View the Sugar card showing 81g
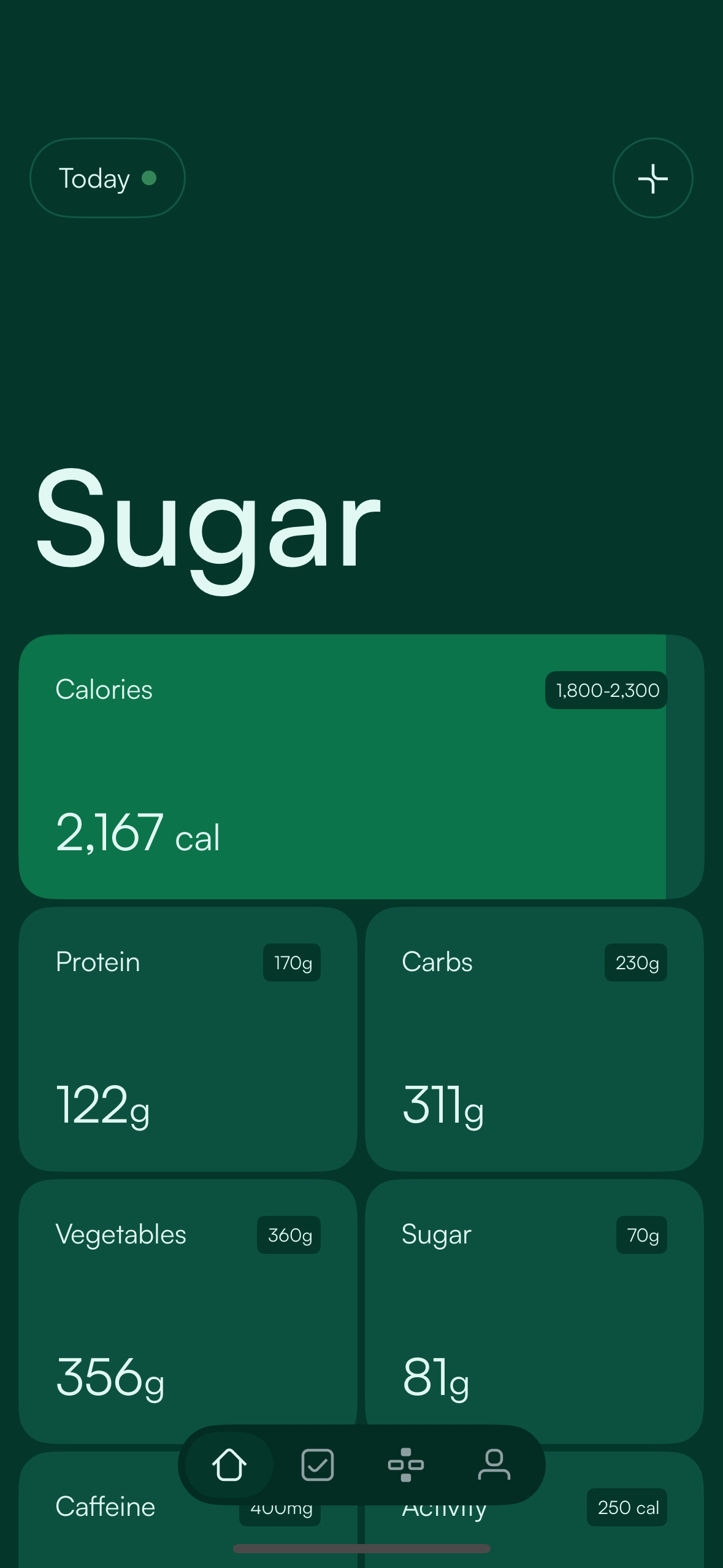The width and height of the screenshot is (723, 1568). pos(534,1312)
